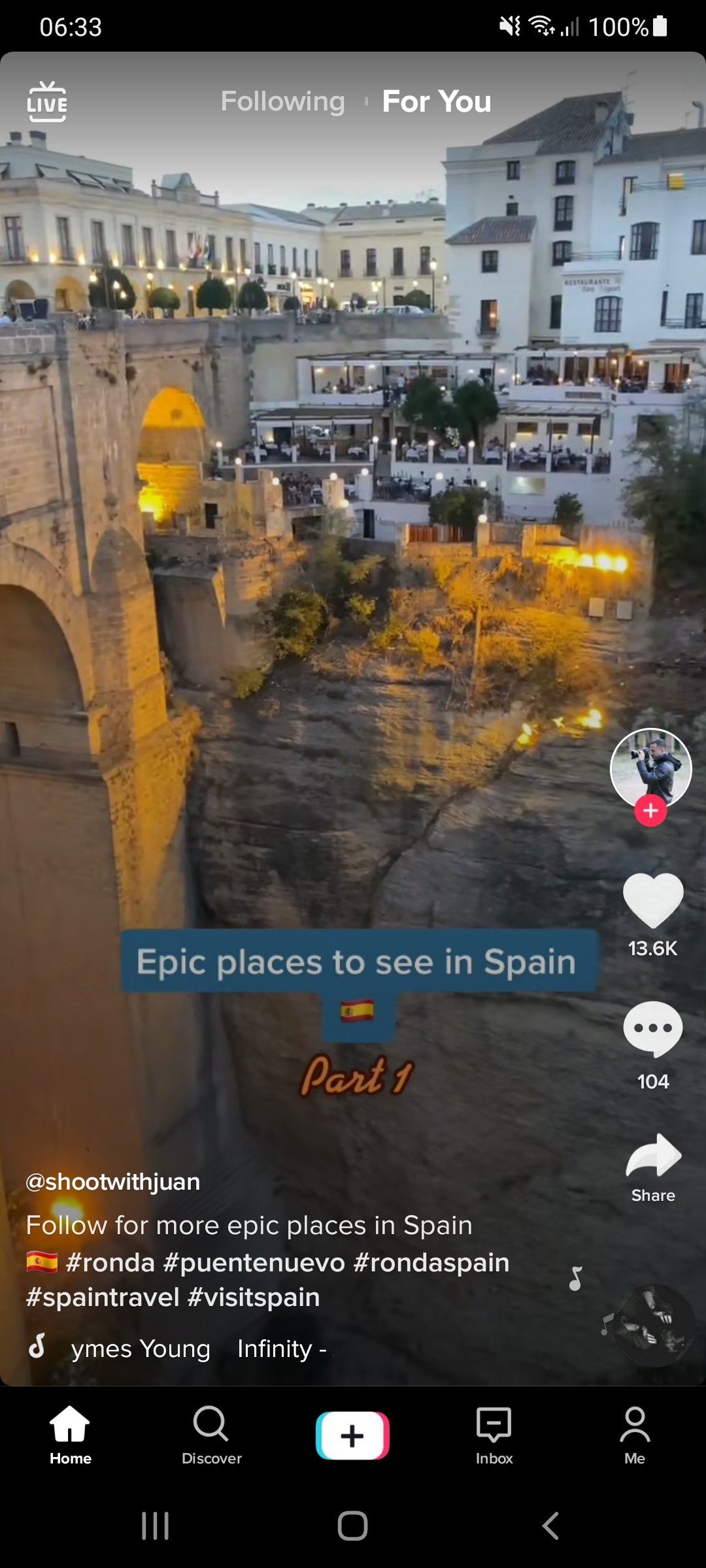Open the #visitspain hashtag
Screen dimensions: 706x1568
[x=254, y=1297]
